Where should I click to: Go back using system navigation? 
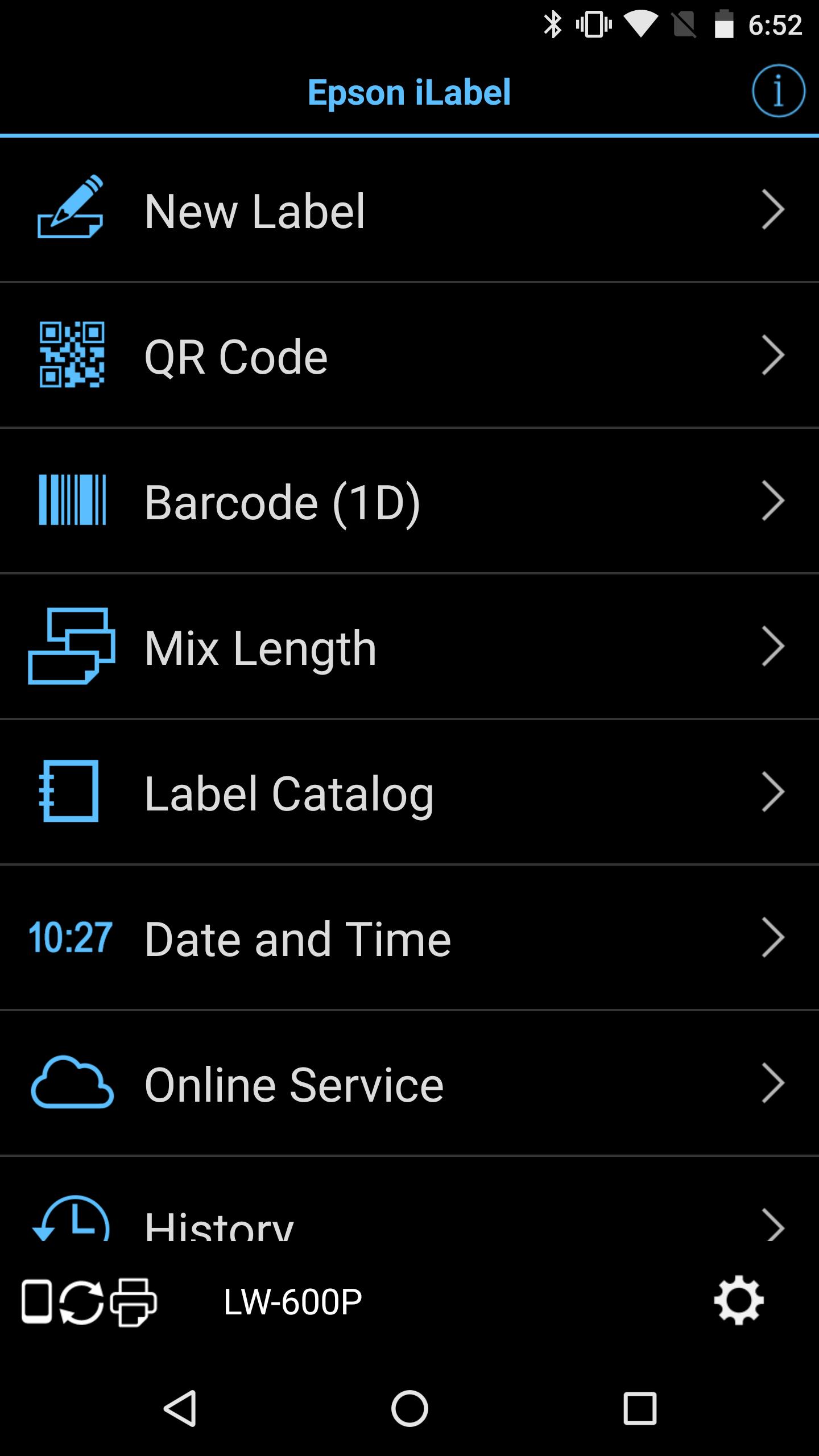point(180,1408)
